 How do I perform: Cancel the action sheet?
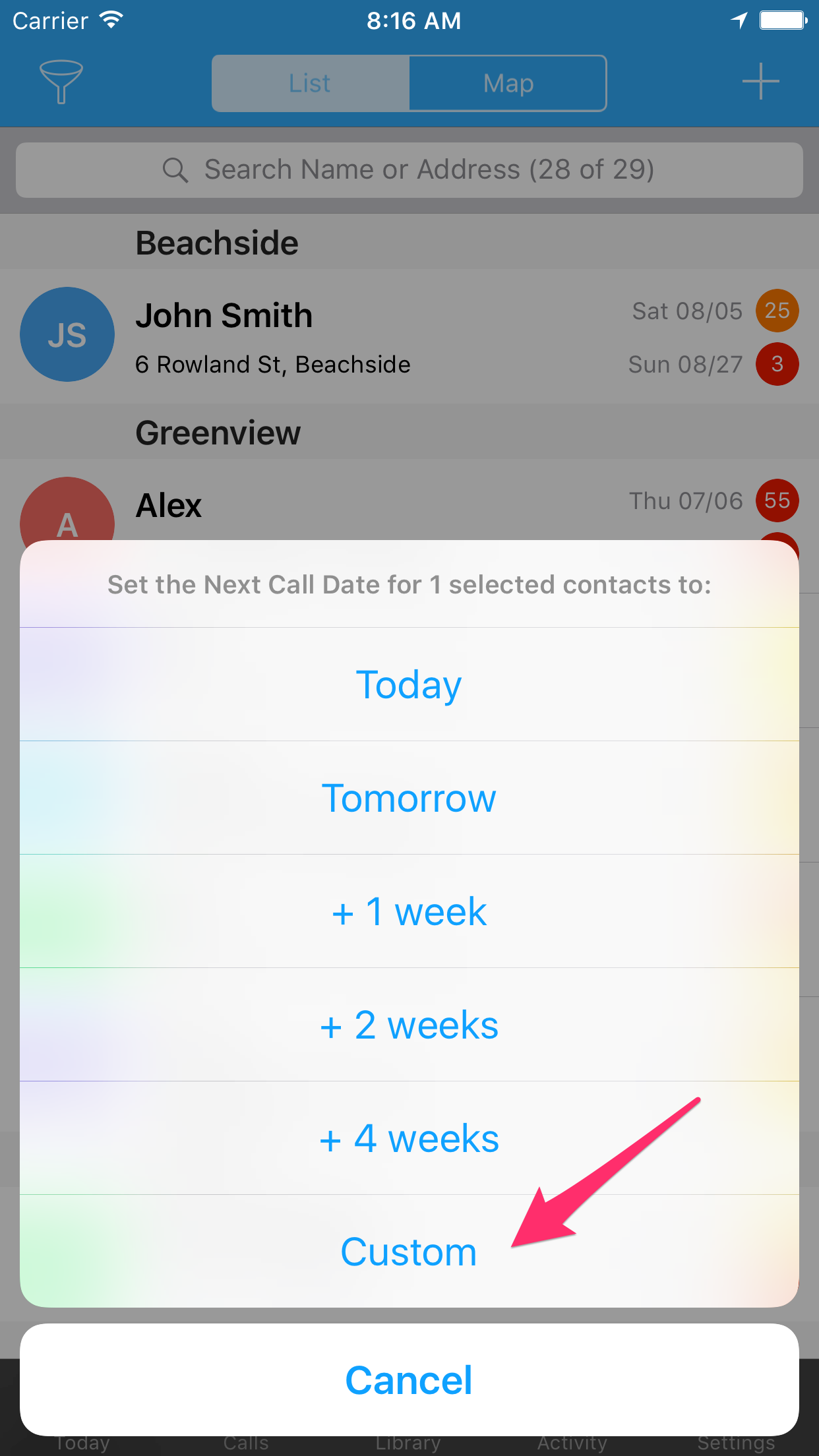click(409, 1380)
